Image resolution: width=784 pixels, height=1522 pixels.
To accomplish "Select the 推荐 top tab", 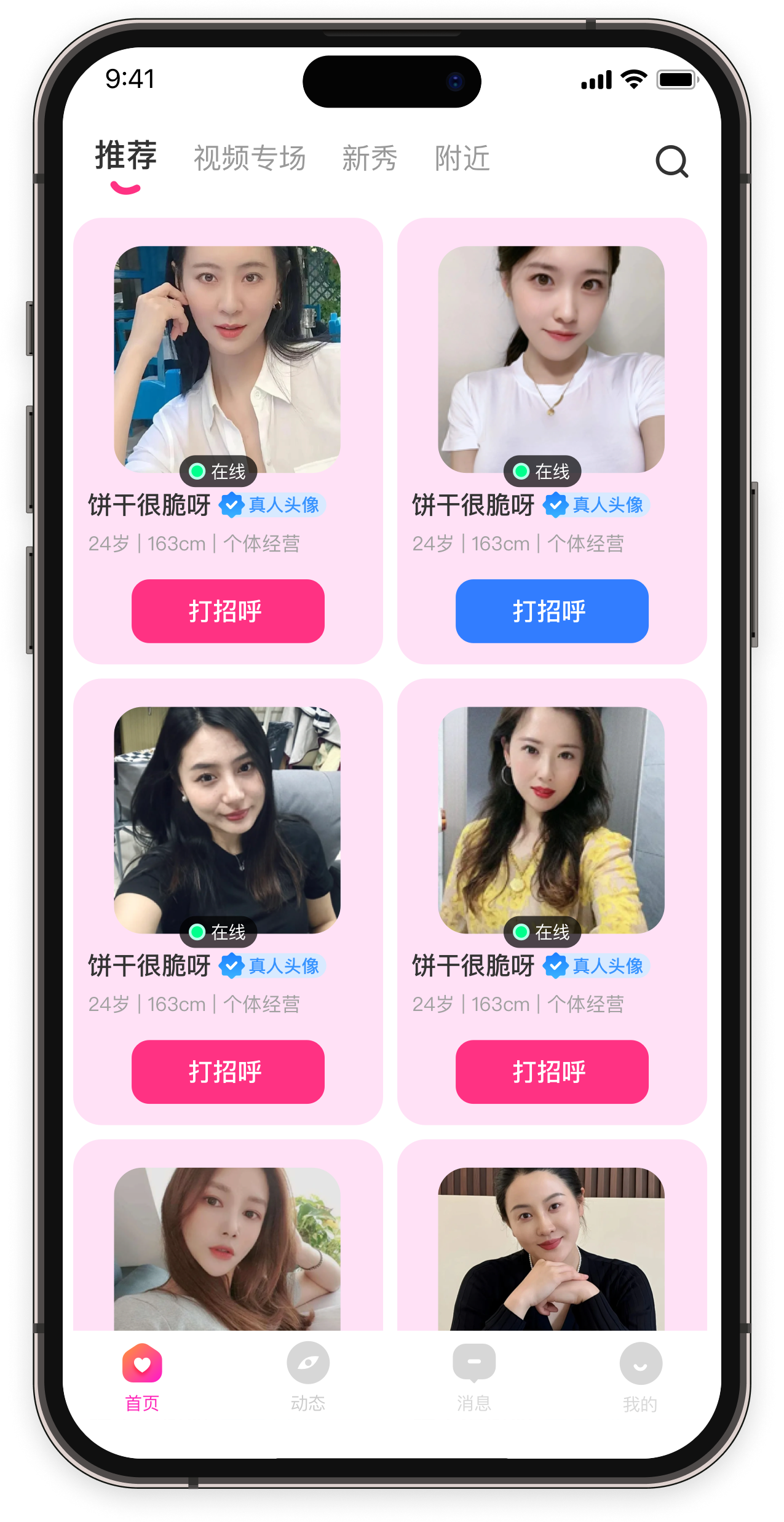I will point(126,156).
